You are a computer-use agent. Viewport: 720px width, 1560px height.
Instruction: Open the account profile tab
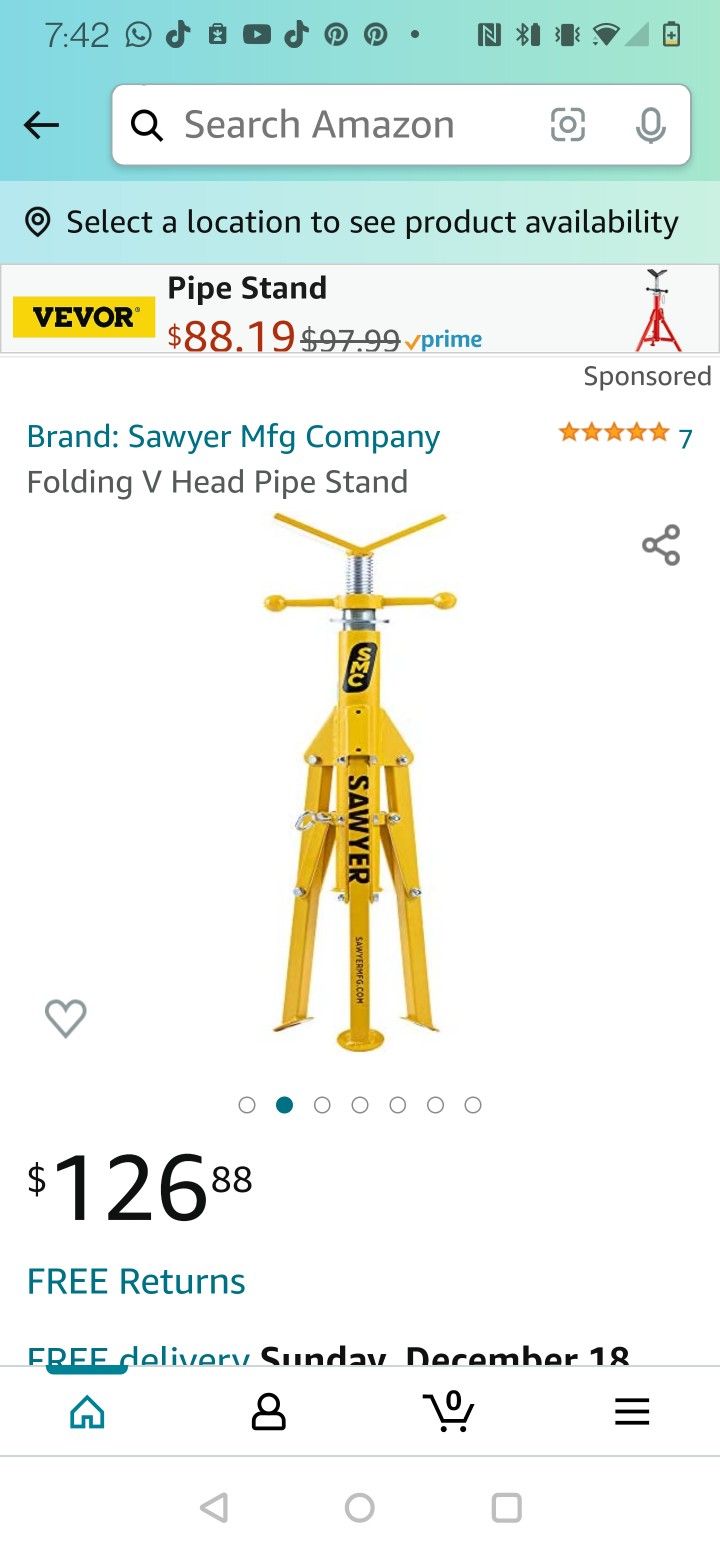click(x=268, y=1411)
